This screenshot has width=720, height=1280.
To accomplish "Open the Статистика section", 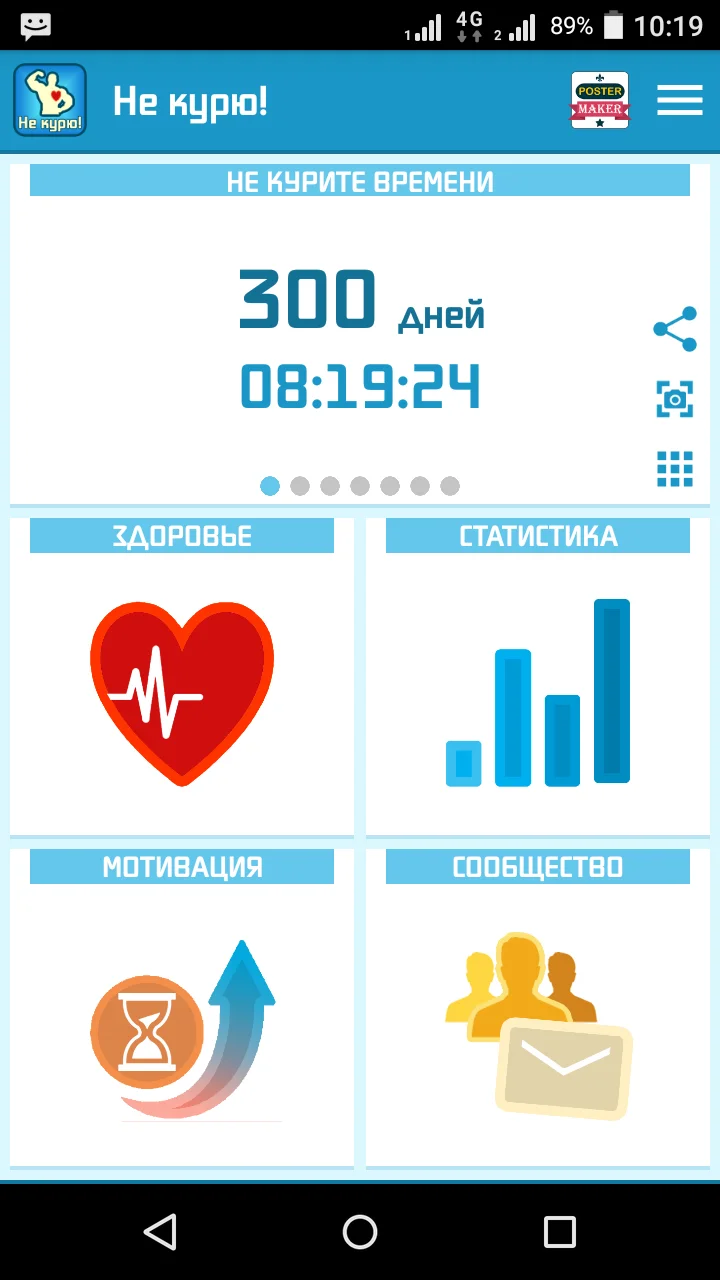I will pos(537,535).
